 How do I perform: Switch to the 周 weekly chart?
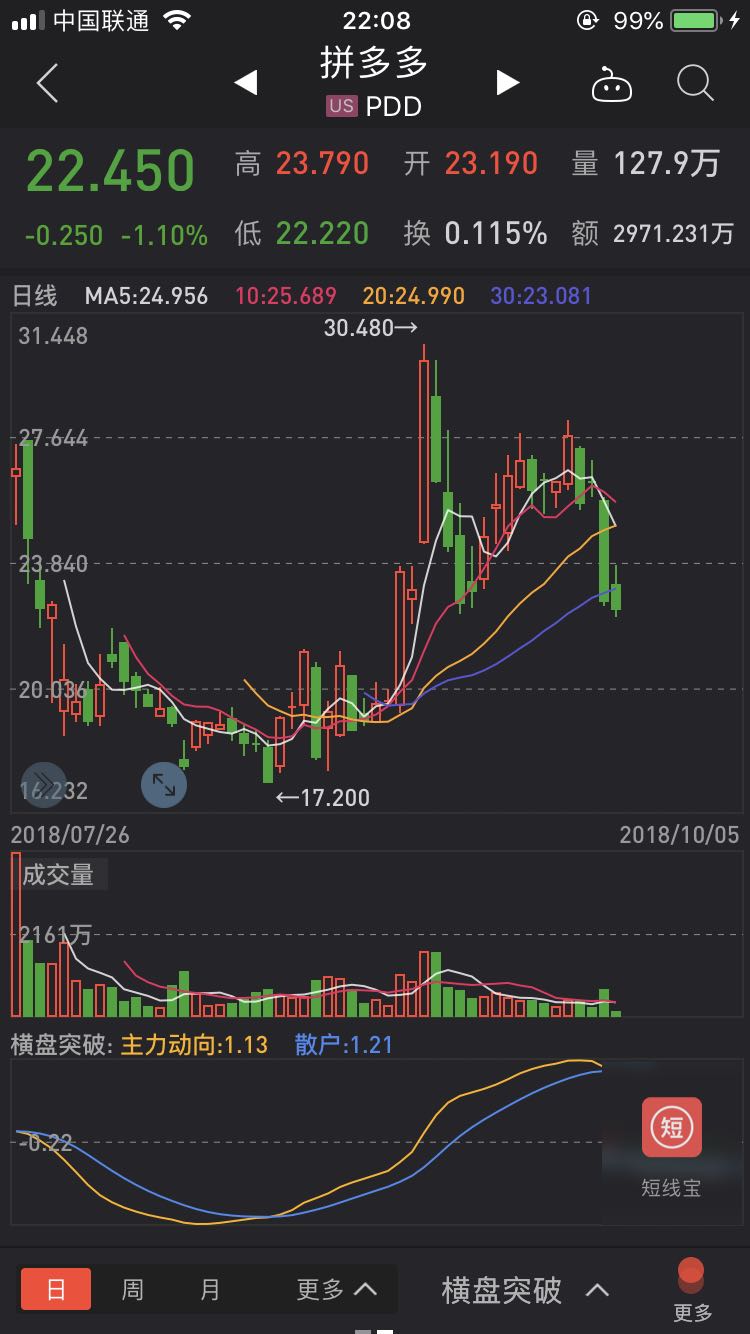coord(132,1289)
